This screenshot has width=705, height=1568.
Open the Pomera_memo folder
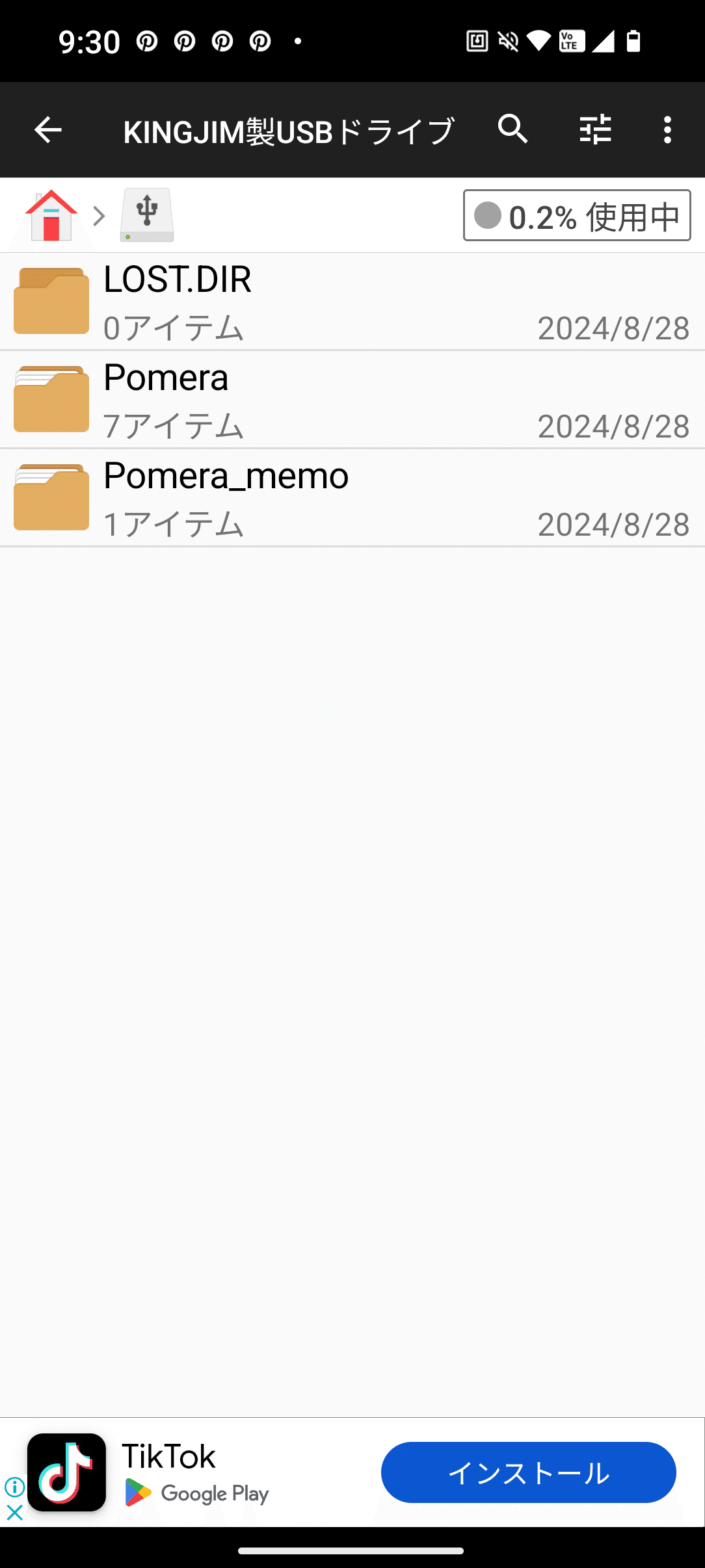[x=351, y=498]
